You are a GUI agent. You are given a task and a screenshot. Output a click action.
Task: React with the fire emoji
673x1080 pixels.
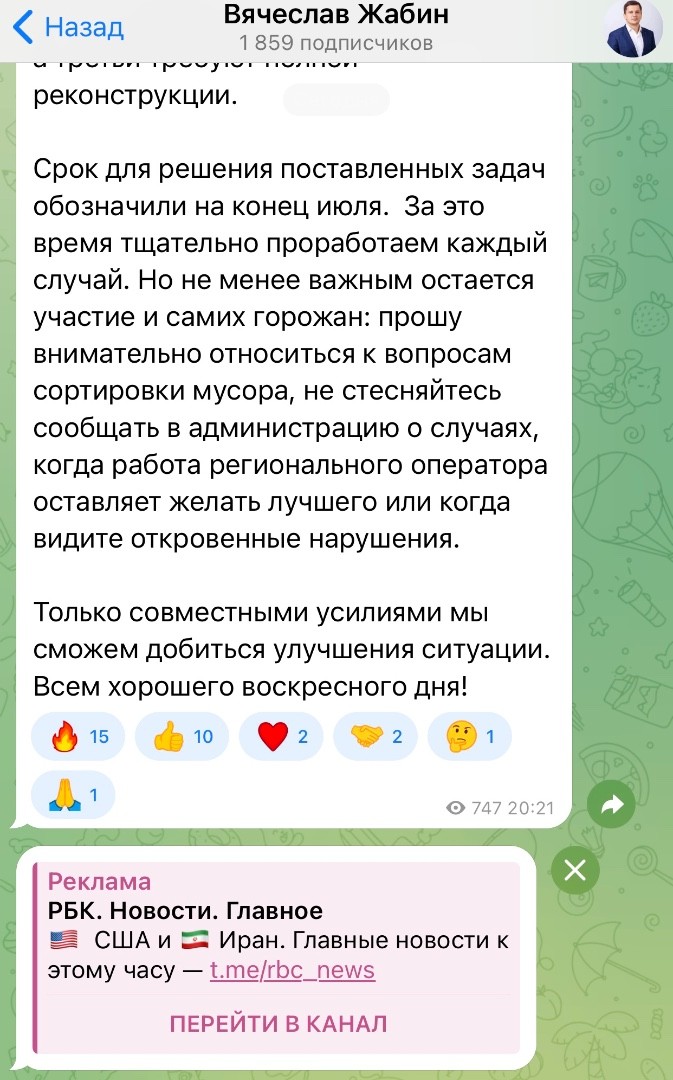click(79, 736)
